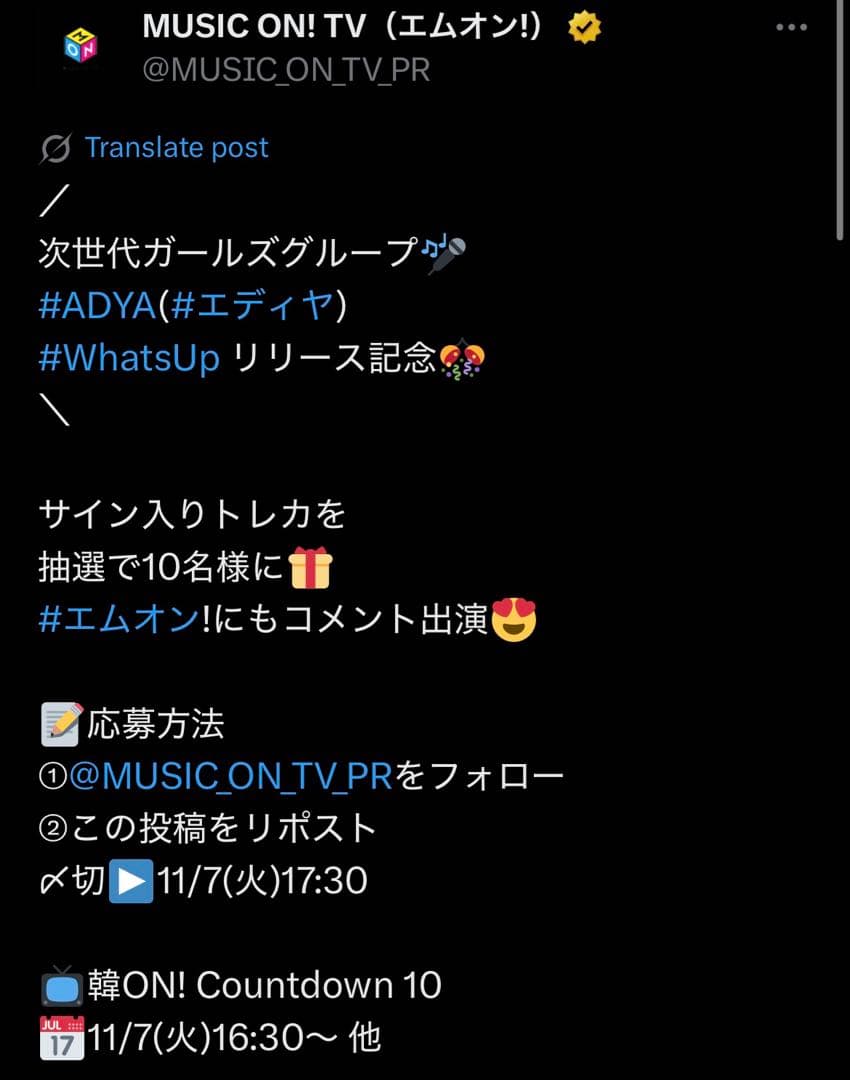
Task: Click the translate icon beside Translate post
Action: click(55, 148)
